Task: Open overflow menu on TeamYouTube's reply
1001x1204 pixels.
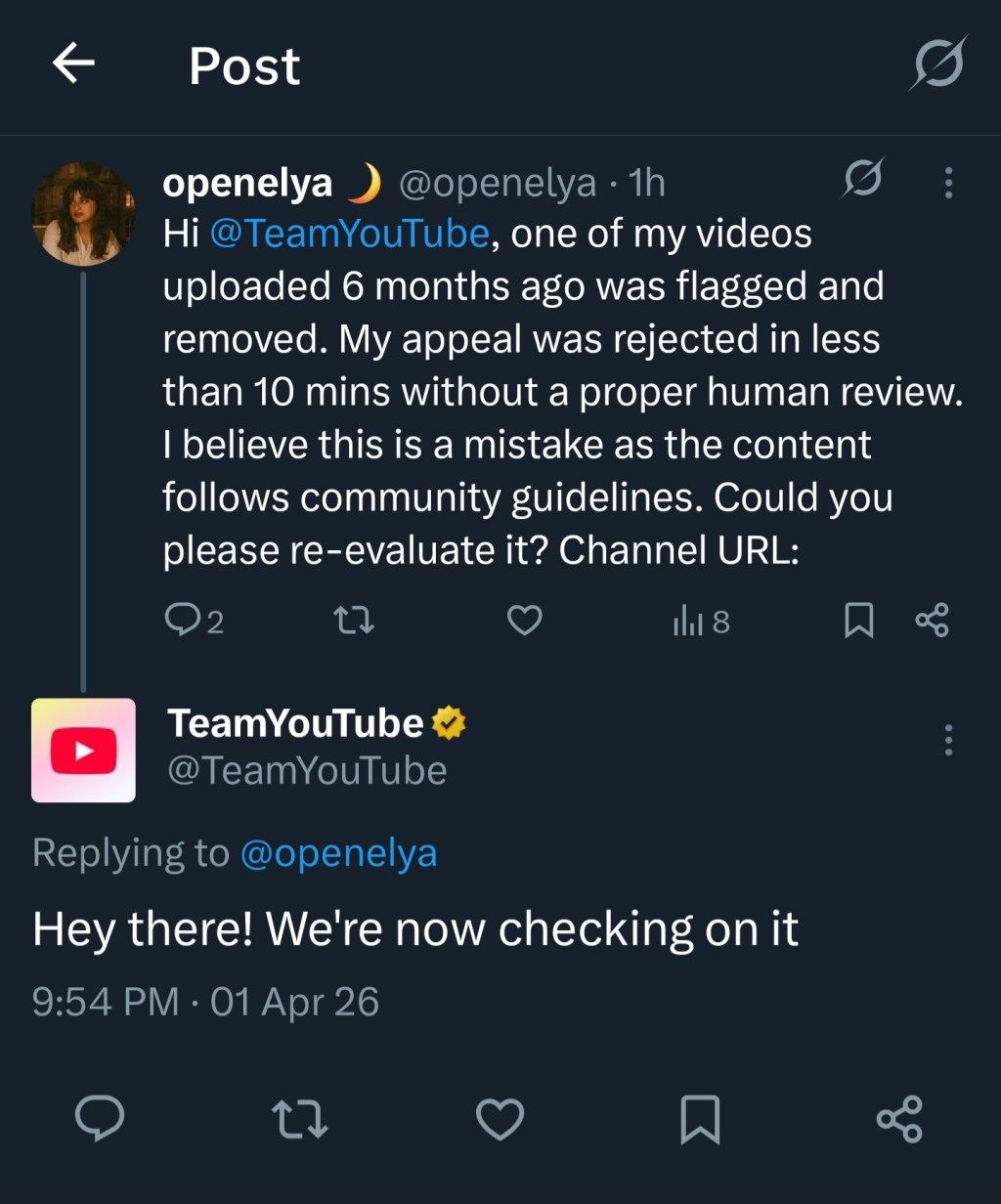Action: (947, 741)
